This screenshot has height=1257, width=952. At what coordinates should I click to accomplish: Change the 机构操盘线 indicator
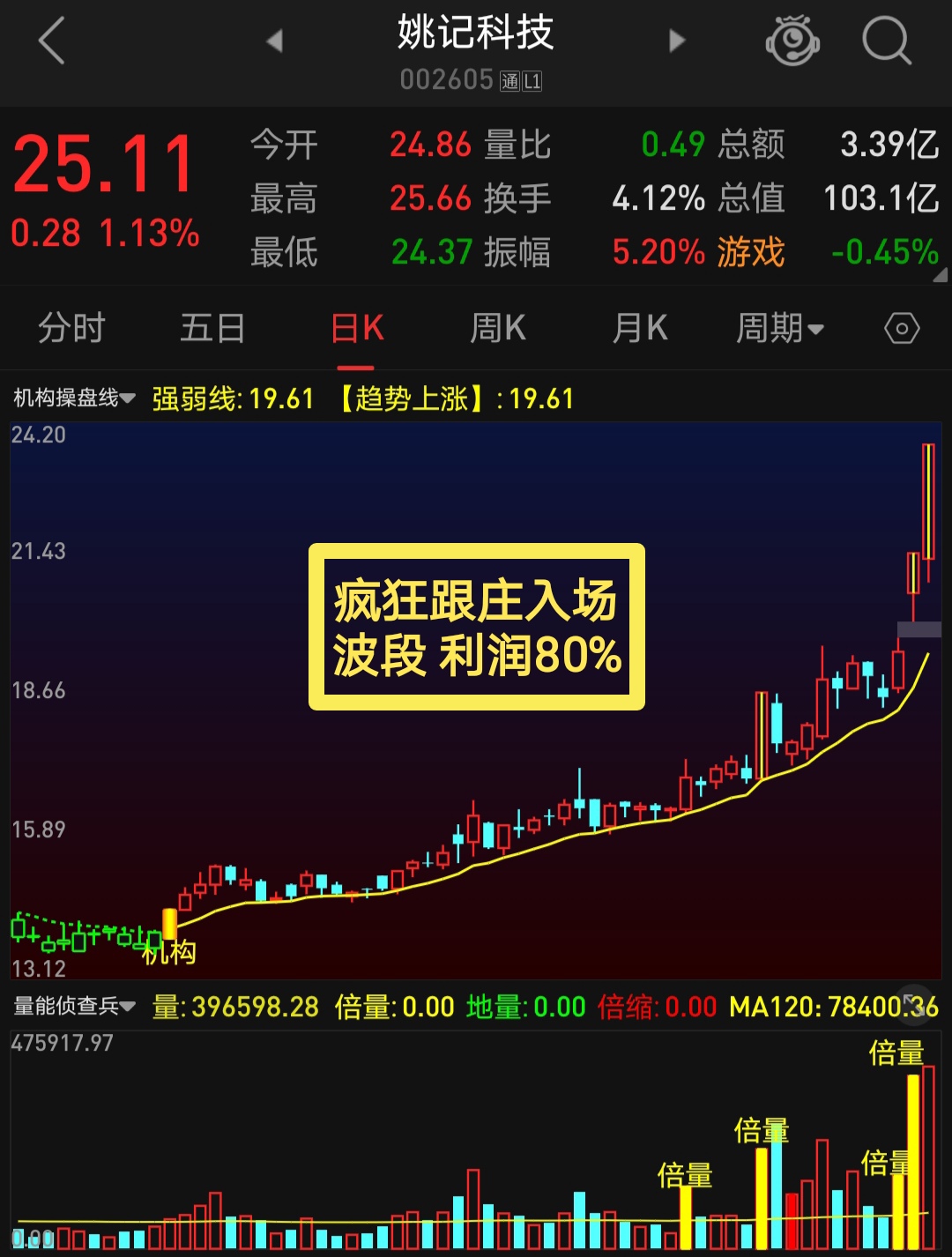(75, 398)
